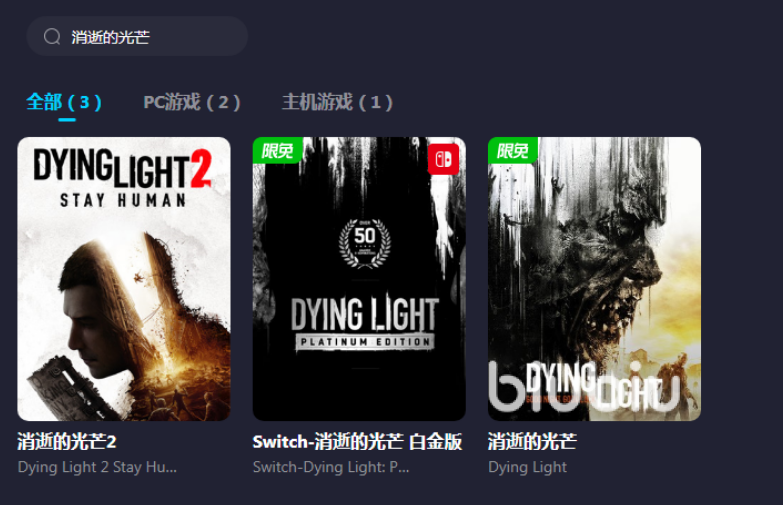
Task: Select the 全部 (3) tab
Action: point(64,102)
